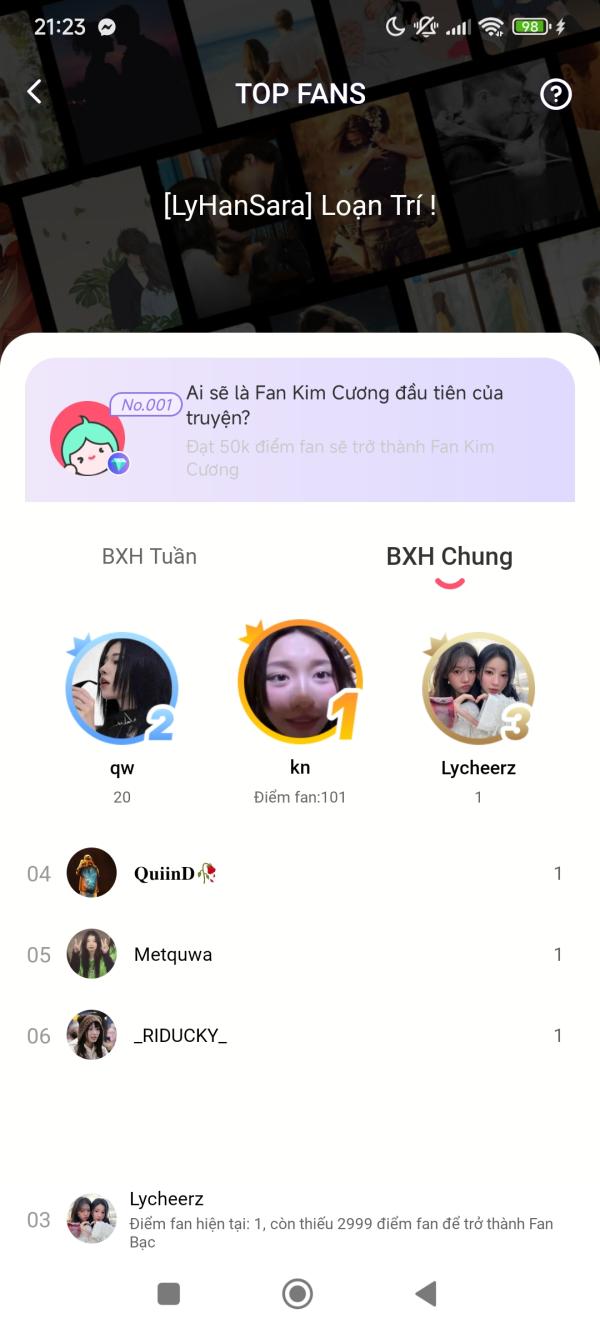Open the system recent apps button
The image size is (600, 1333).
(x=169, y=1294)
